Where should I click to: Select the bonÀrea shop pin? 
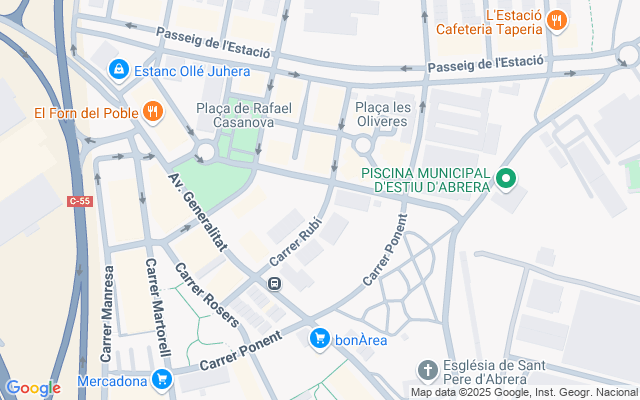(320, 339)
